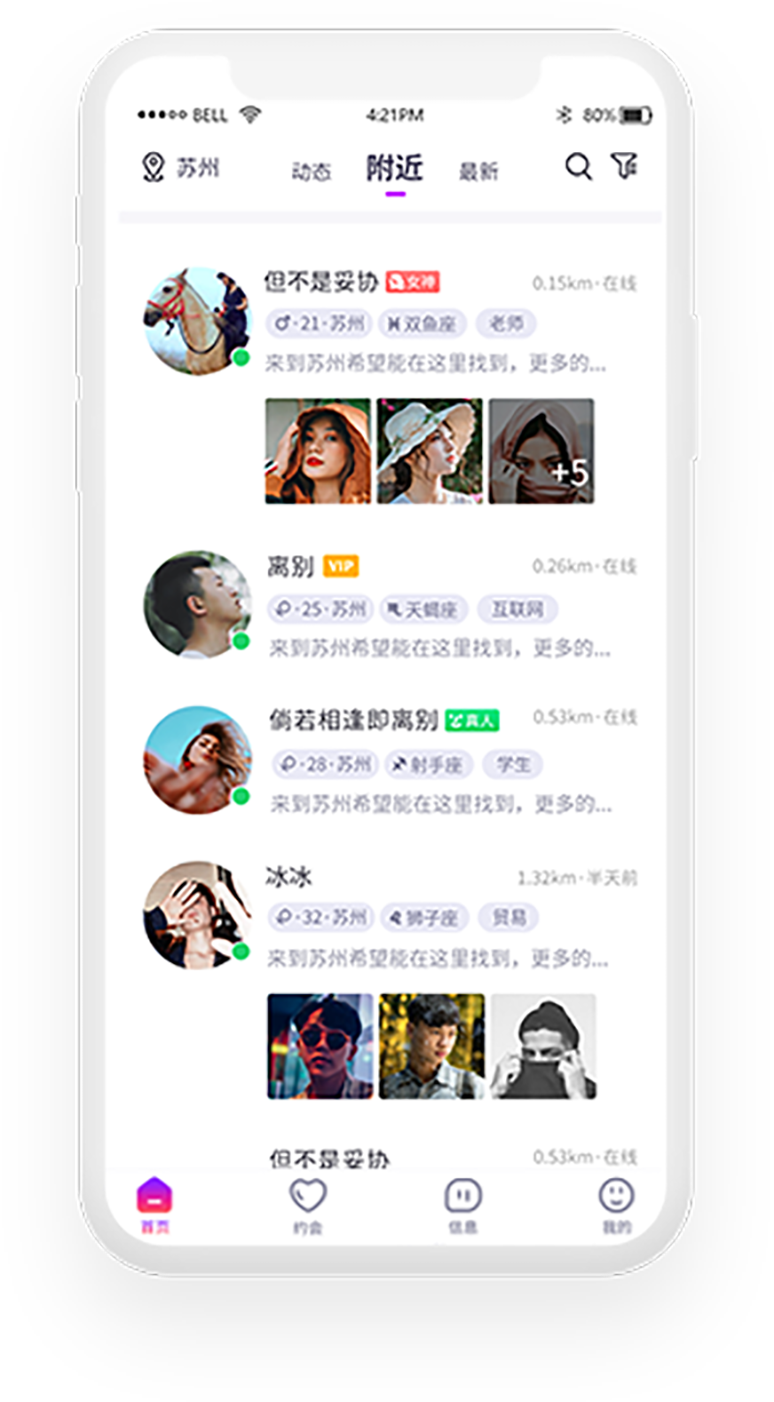Go to the 首页 tab
Image resolution: width=774 pixels, height=1402 pixels.
[155, 1205]
